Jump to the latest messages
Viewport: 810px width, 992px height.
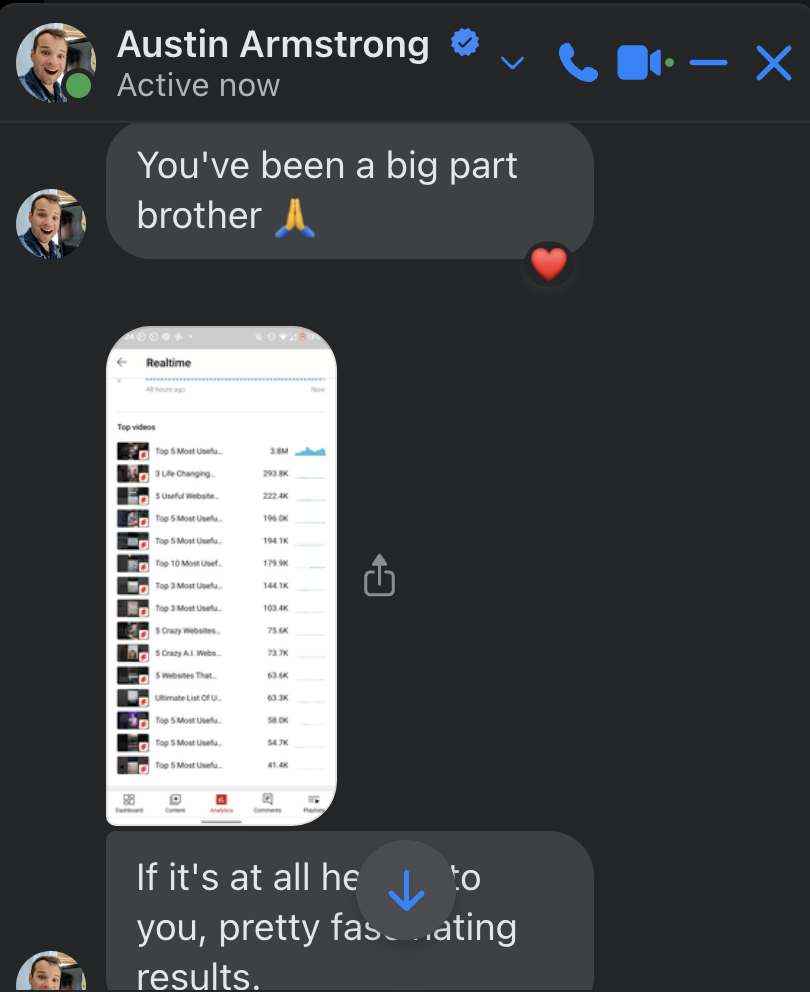406,890
